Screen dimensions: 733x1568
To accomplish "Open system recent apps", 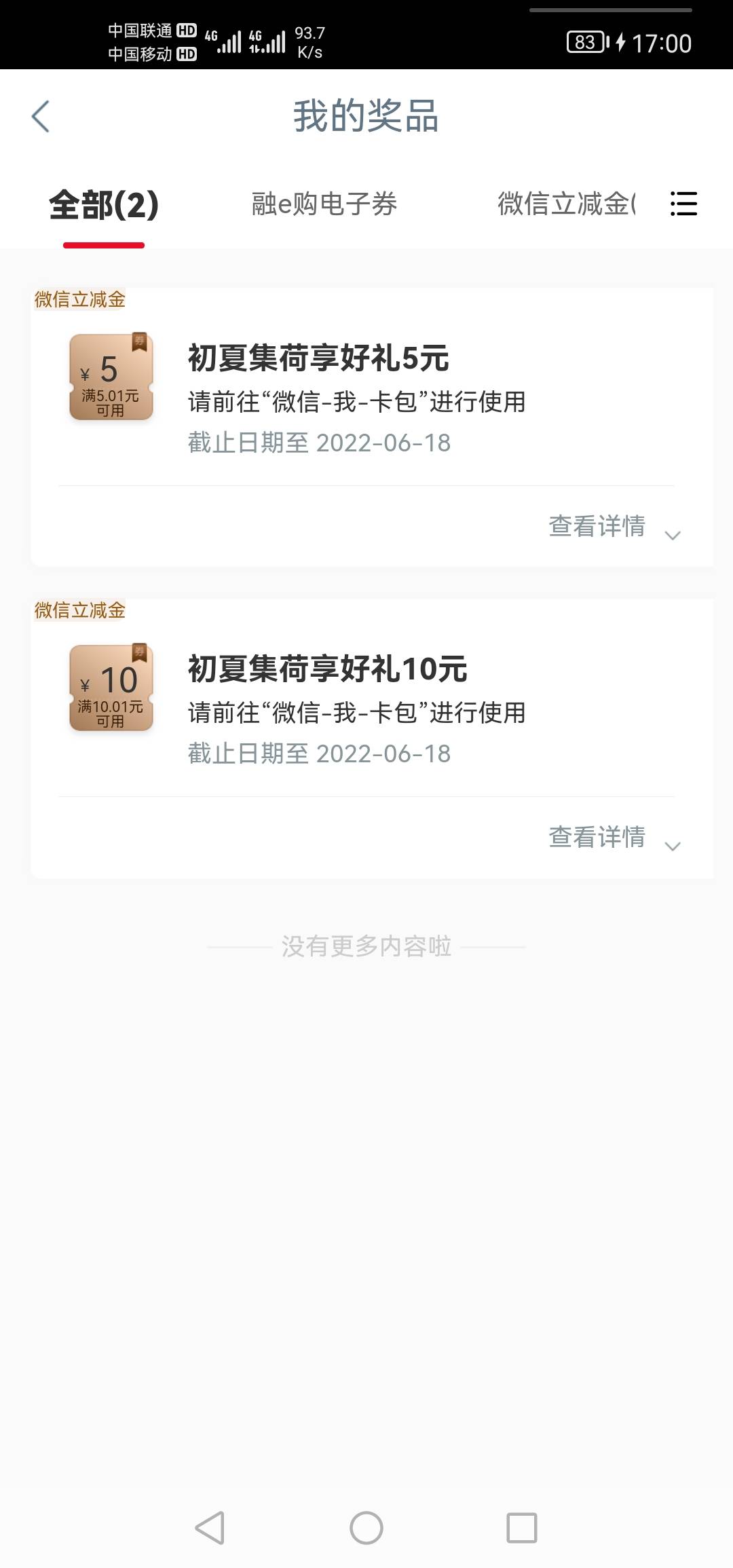I will pyautogui.click(x=522, y=1528).
